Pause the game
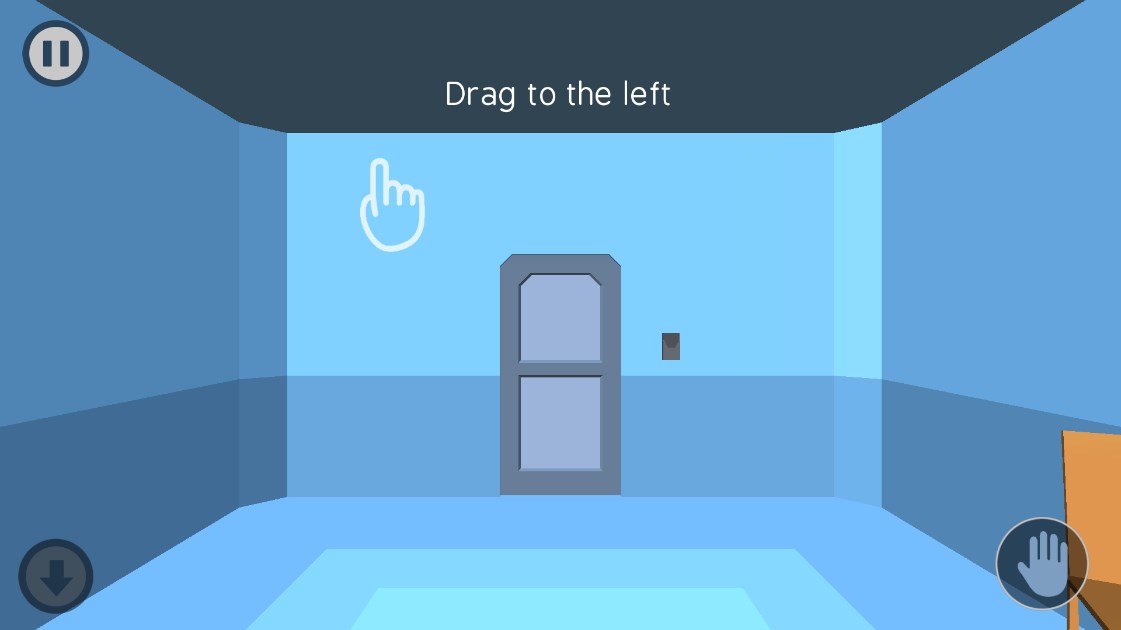1121x630 pixels. [56, 53]
